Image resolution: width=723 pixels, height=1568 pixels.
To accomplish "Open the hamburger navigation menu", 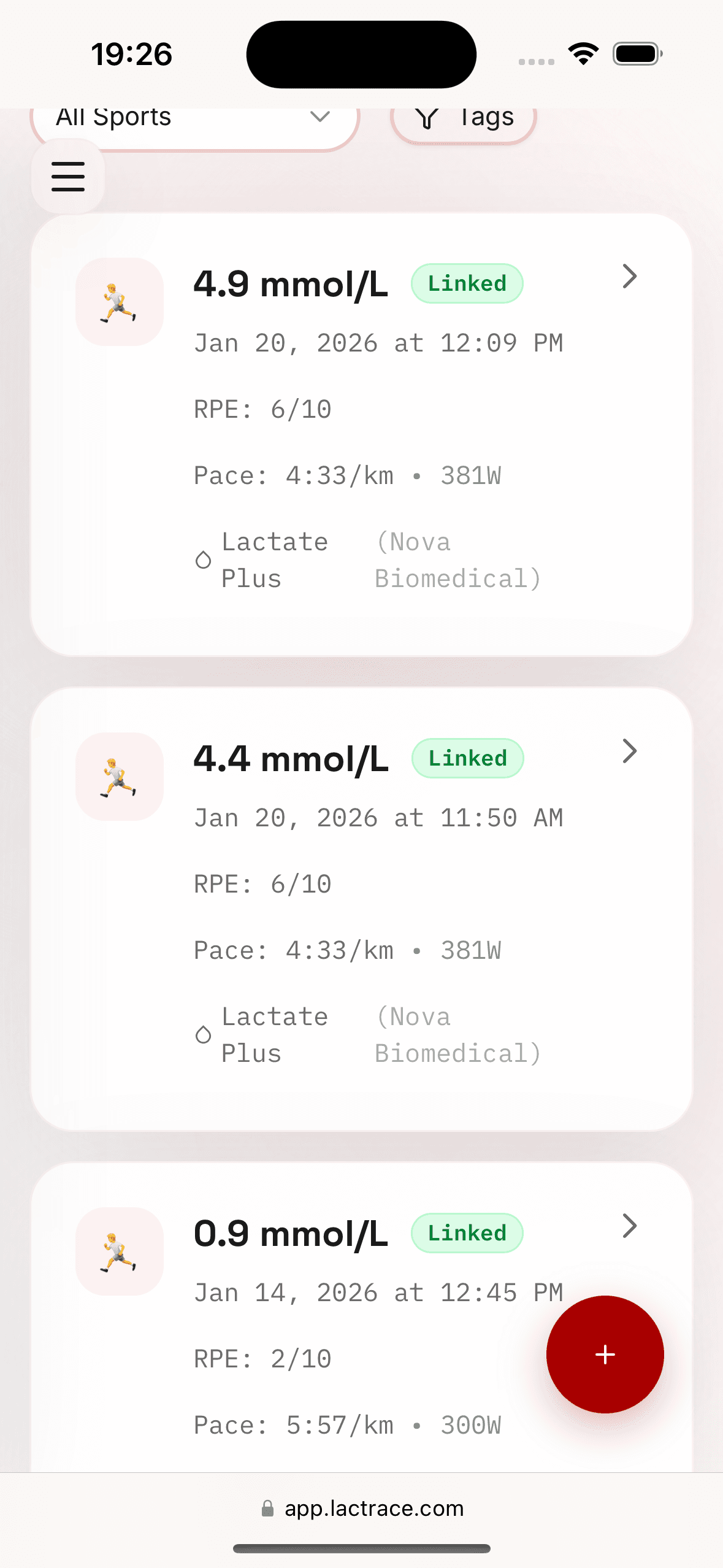I will 67,177.
